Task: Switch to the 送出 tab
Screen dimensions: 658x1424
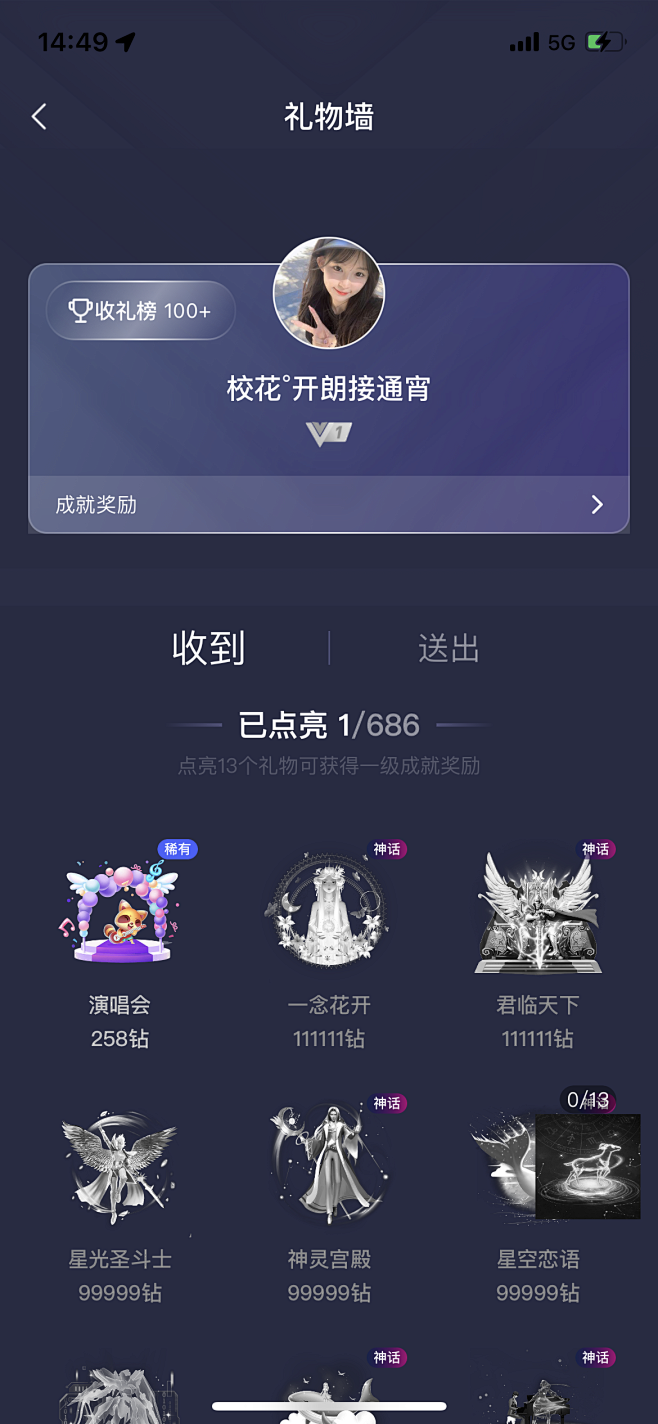Action: [449, 648]
